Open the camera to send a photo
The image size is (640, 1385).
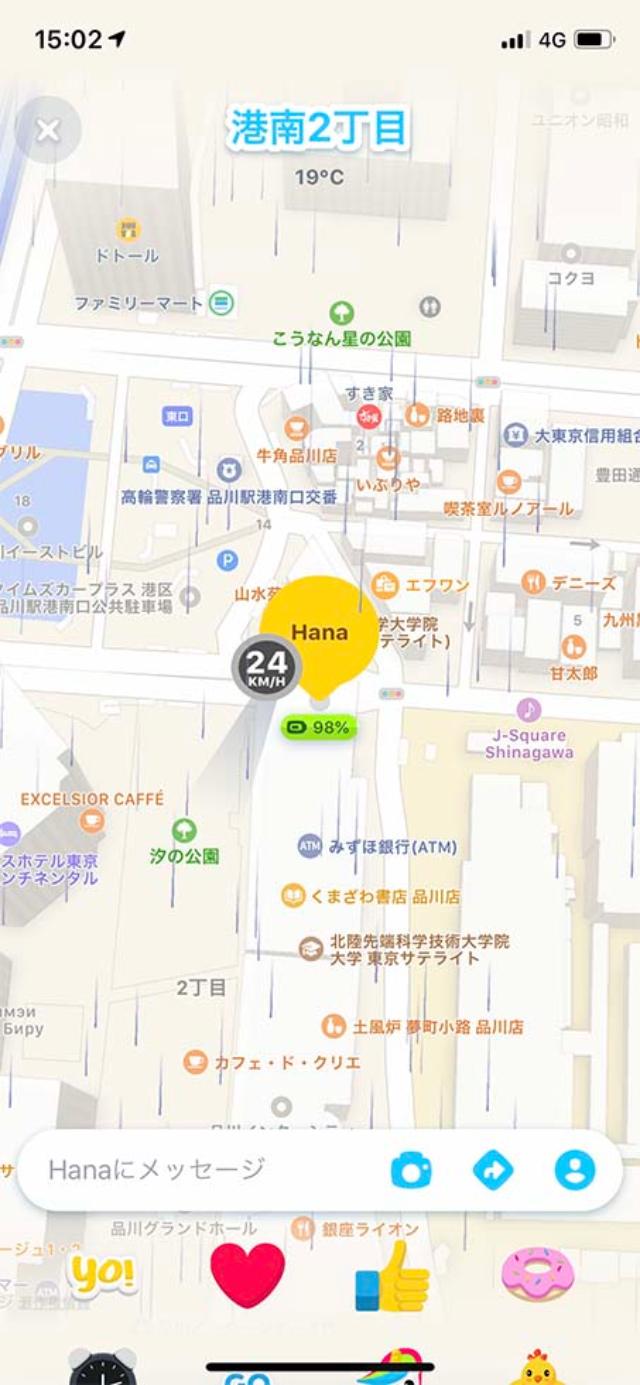pos(411,1170)
